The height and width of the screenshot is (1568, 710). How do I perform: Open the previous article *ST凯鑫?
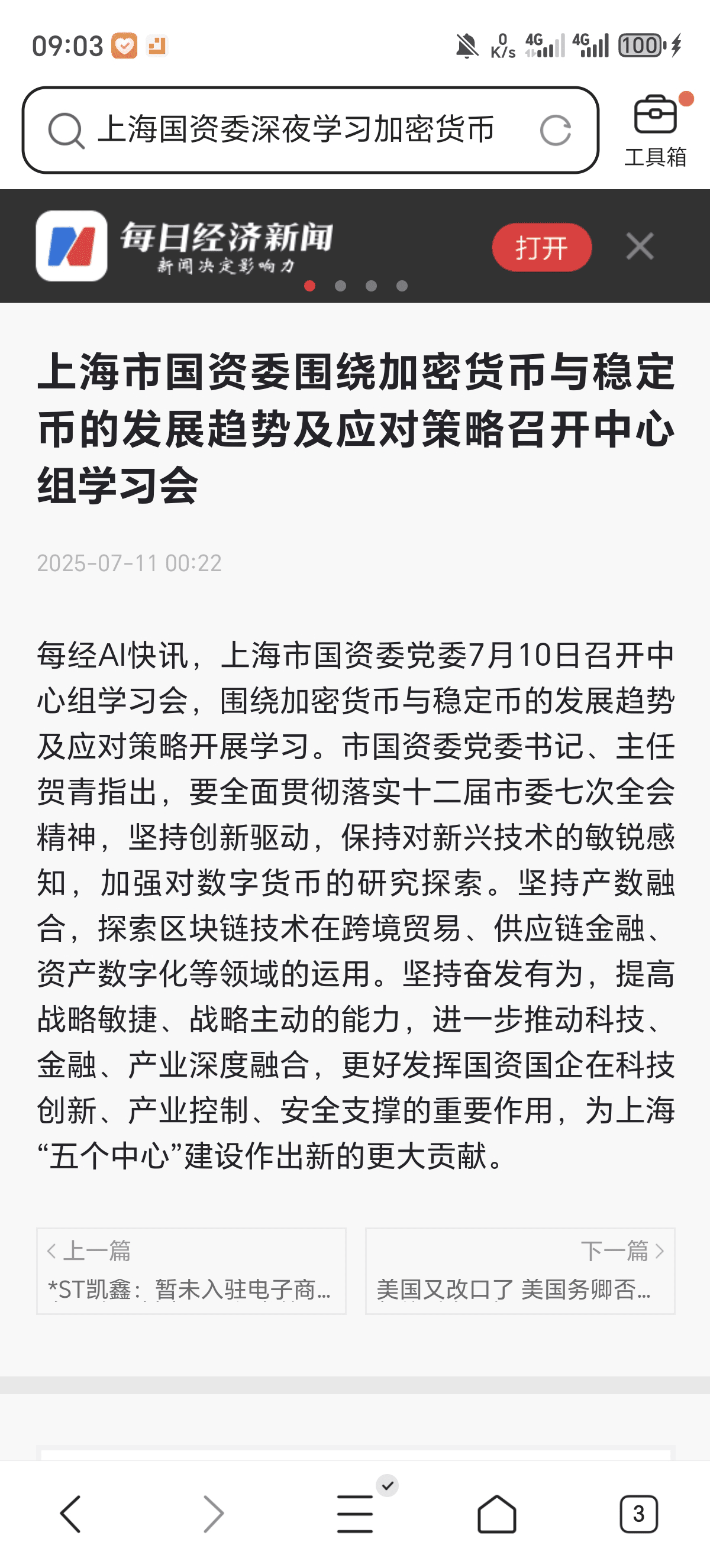pos(191,1271)
